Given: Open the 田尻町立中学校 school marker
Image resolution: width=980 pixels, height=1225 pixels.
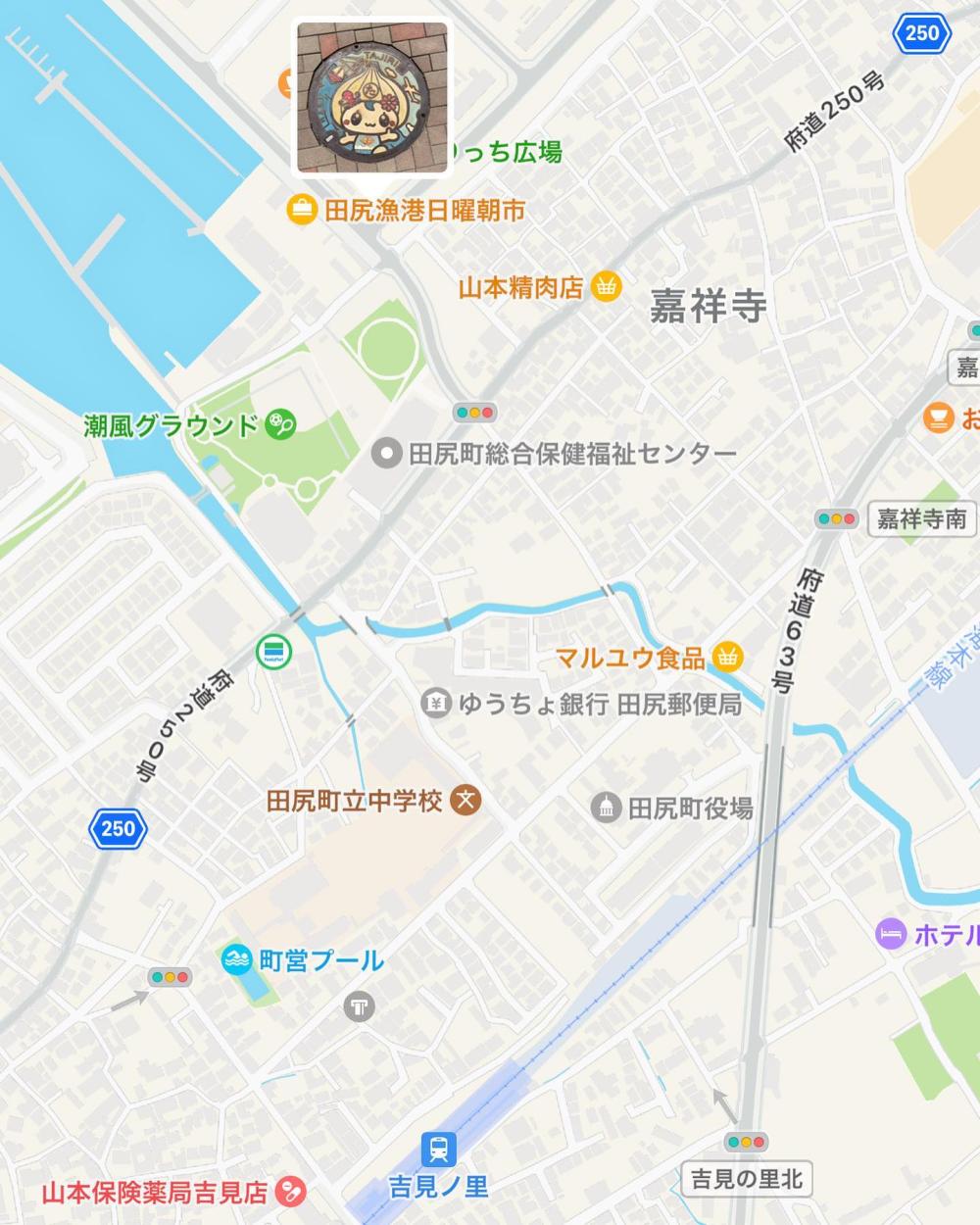Looking at the screenshot, I should [x=466, y=802].
